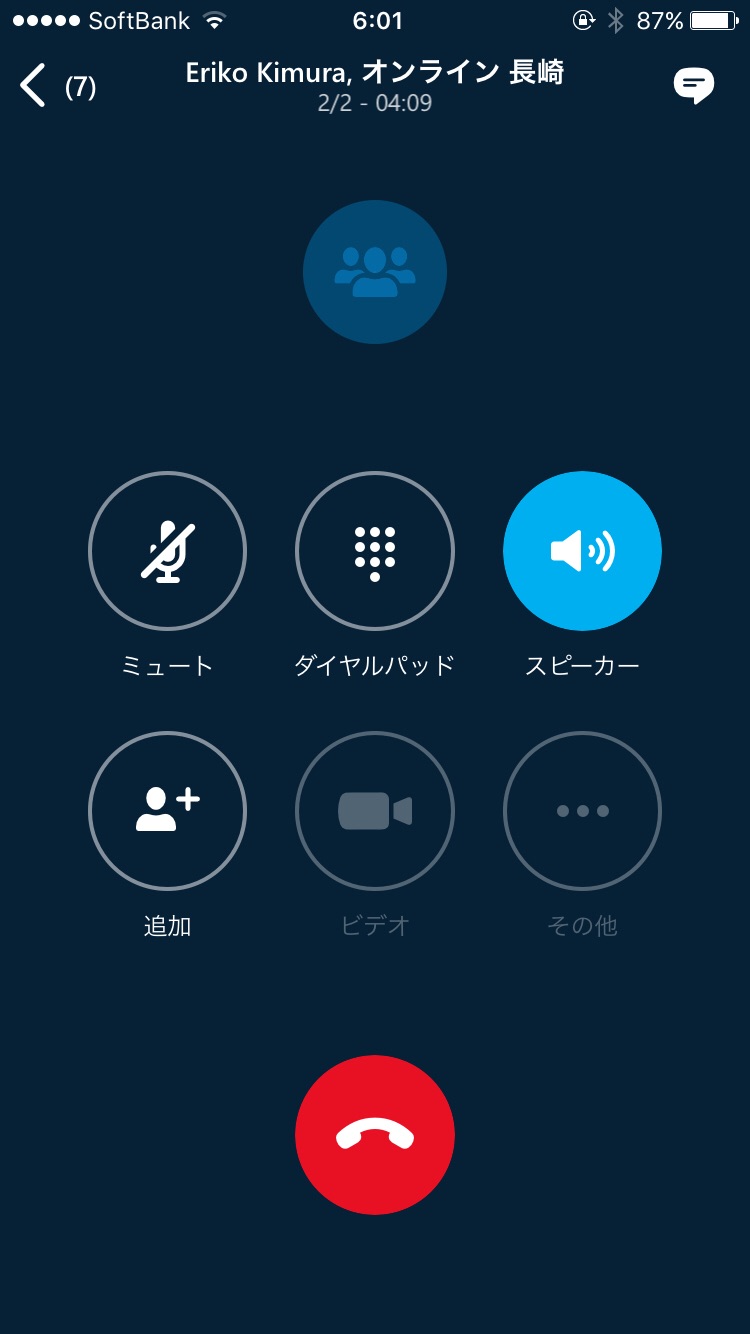The width and height of the screenshot is (750, 1334).
Task: Open その他 more options
Action: coord(582,810)
